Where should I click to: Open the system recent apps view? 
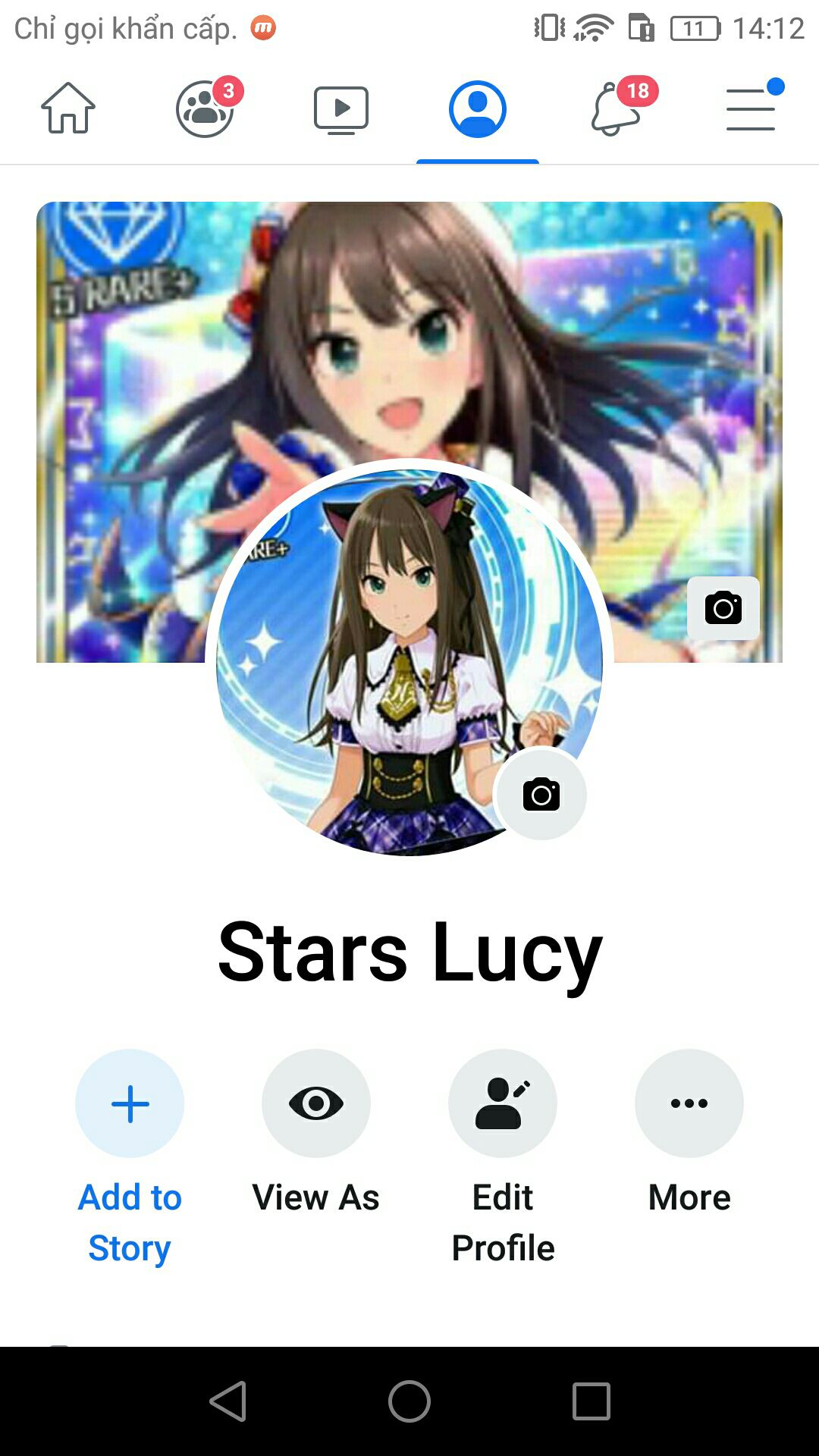(x=591, y=1401)
